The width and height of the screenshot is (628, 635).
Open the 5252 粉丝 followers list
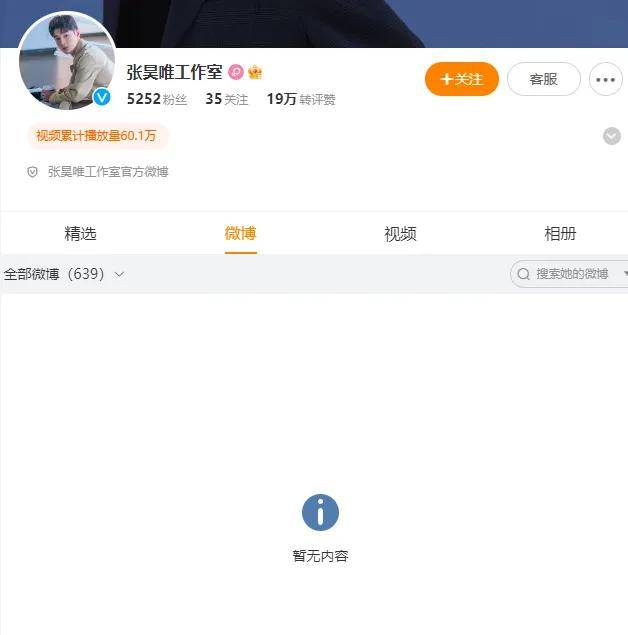[x=157, y=99]
